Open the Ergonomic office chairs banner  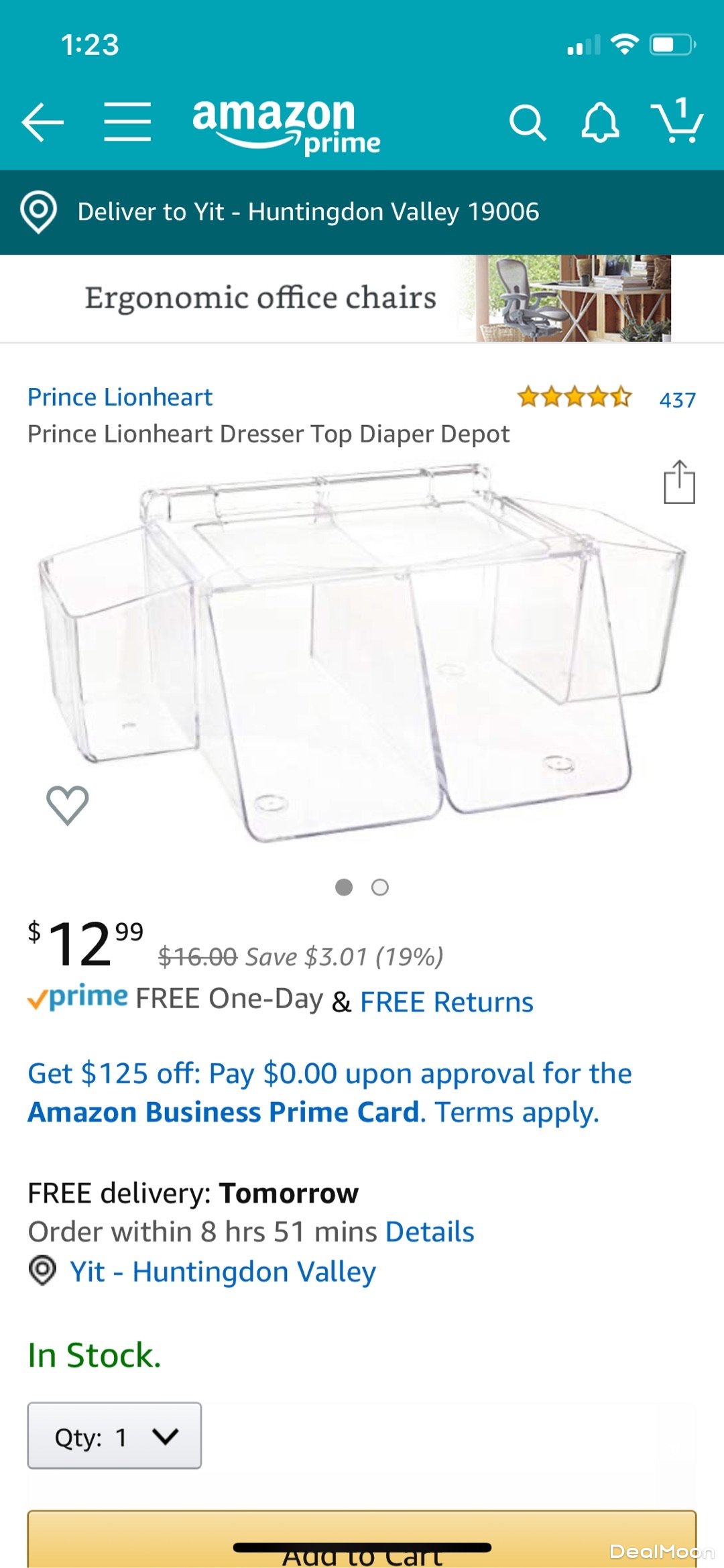(362, 298)
